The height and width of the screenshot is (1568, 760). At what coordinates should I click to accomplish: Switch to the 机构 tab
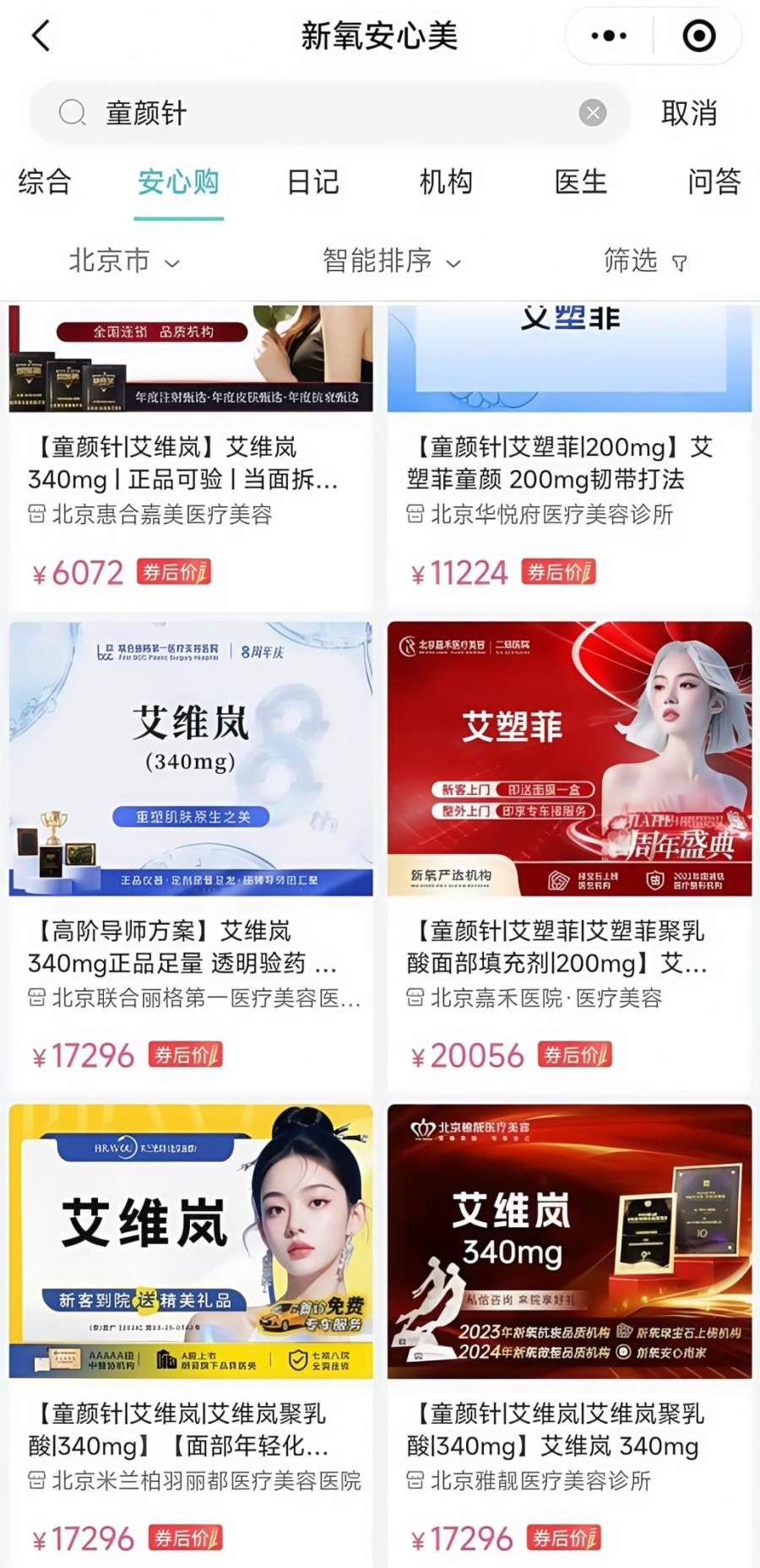click(446, 181)
